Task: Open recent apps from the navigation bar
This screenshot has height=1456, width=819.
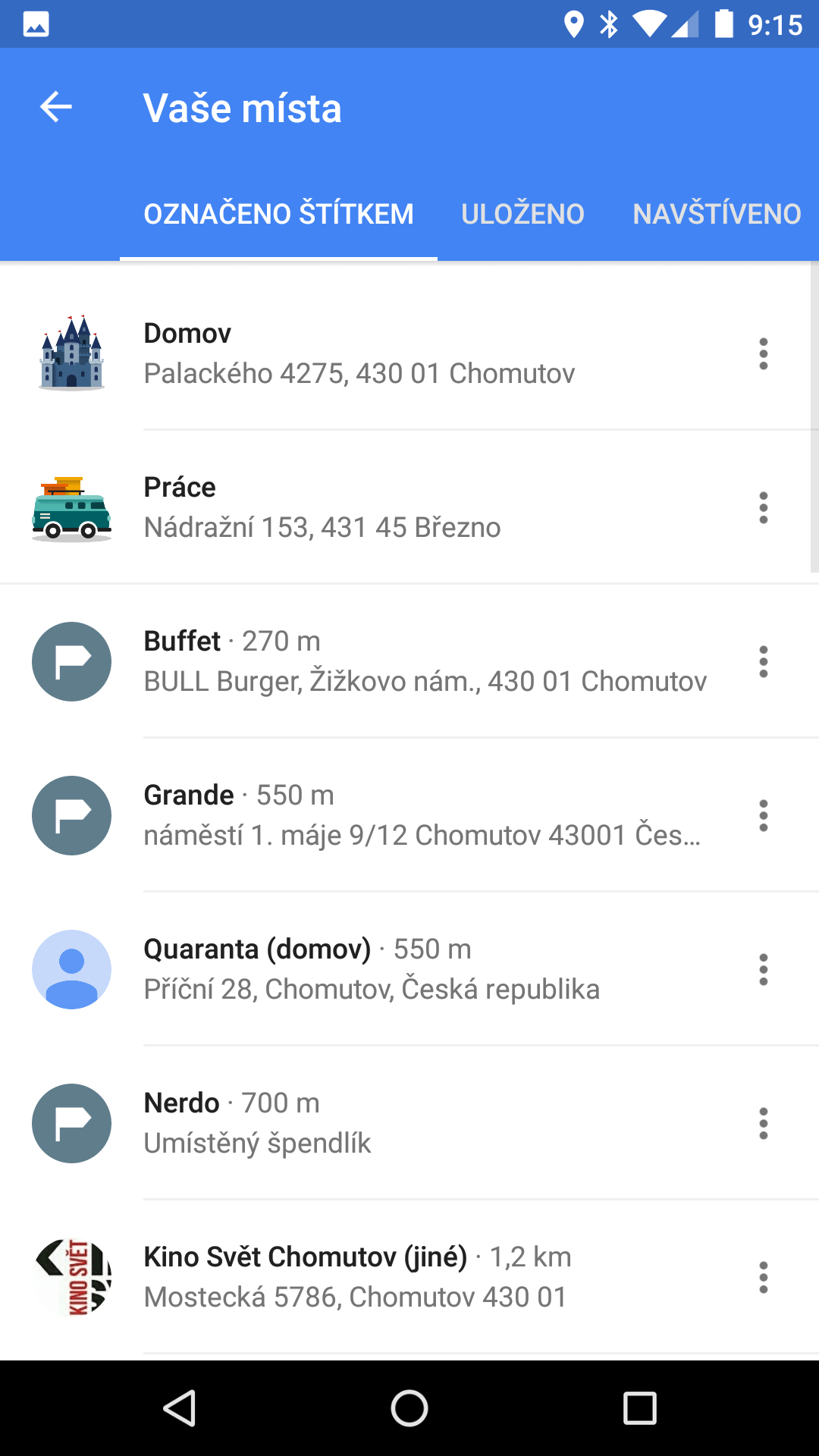Action: 639,1409
